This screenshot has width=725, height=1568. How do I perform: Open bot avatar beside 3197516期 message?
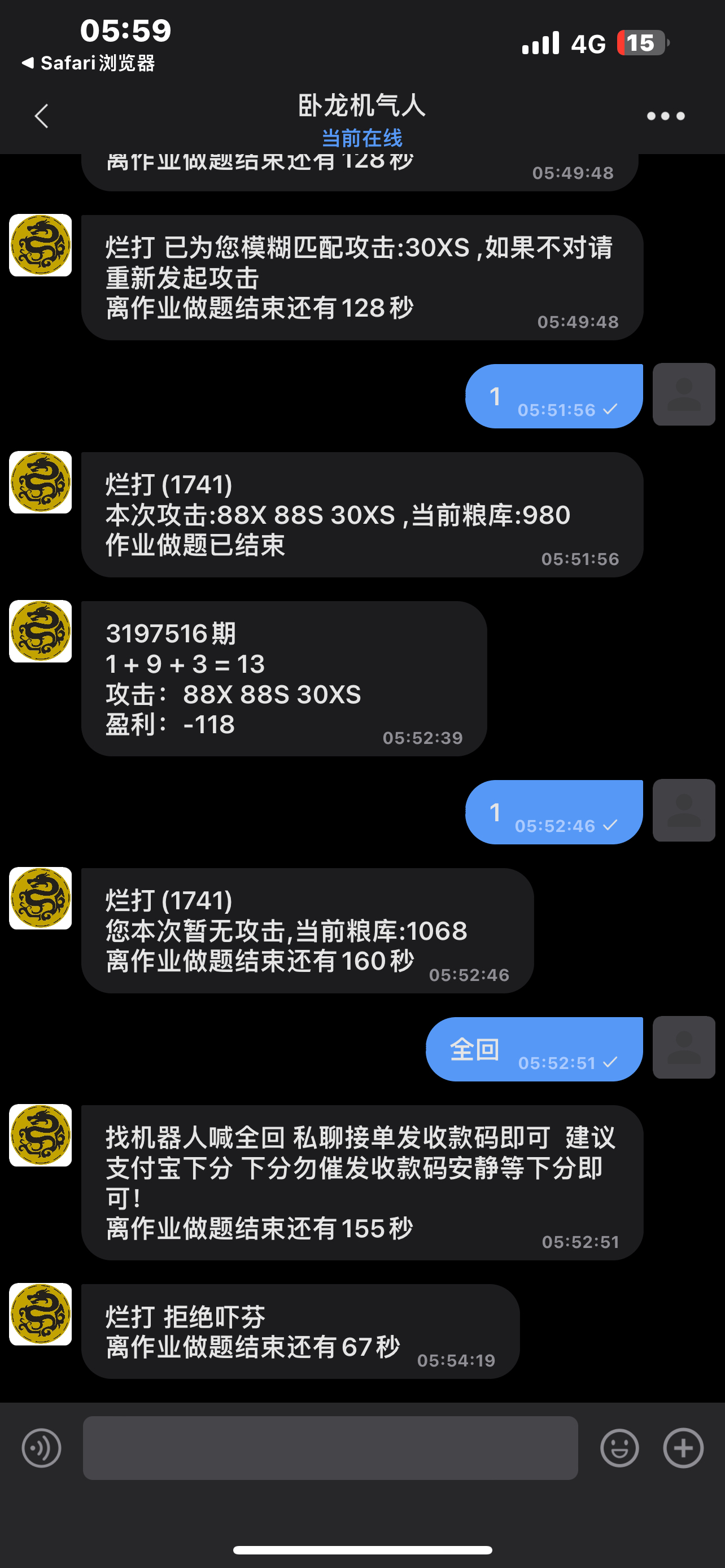click(x=40, y=631)
